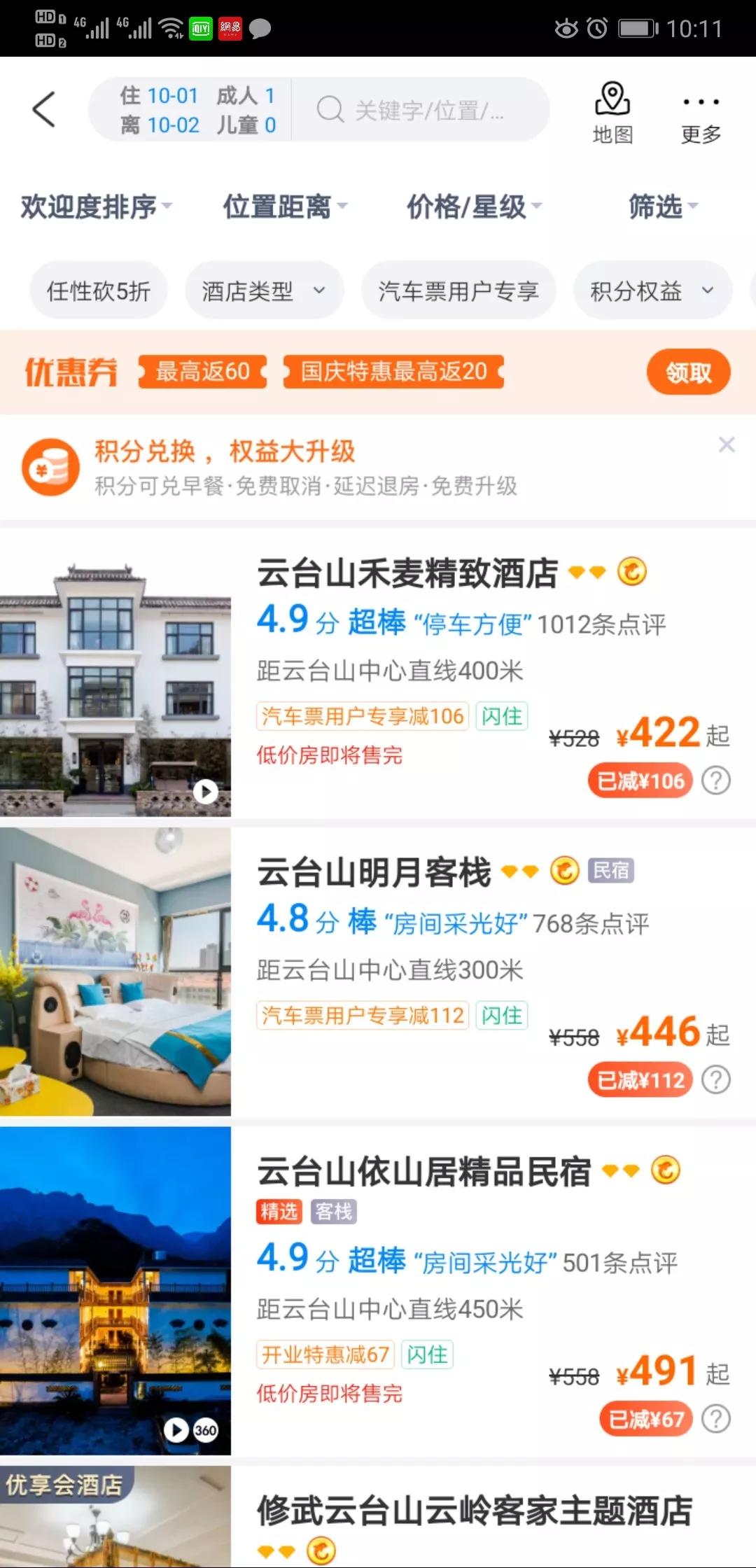Claim coupons with the 领取 button
This screenshot has height=1568, width=756.
click(687, 372)
